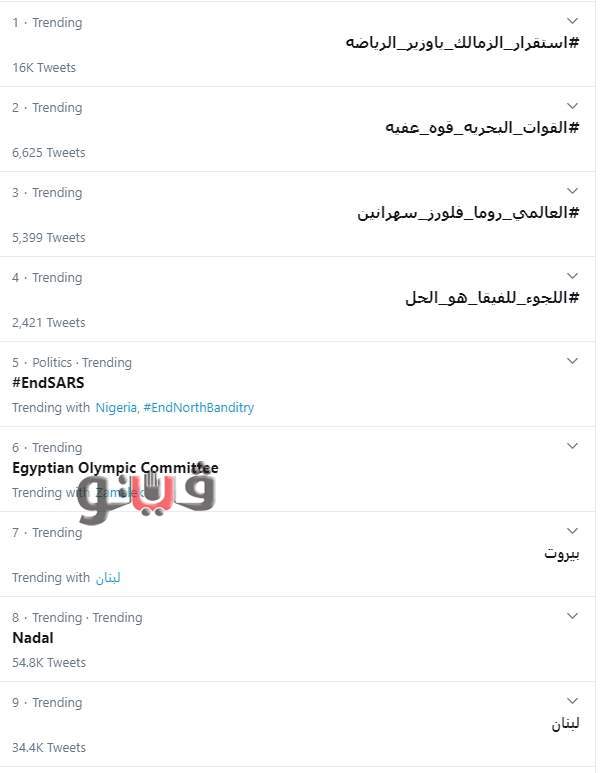
Task: Expand the chevron on the Nadal row
Action: coord(572,616)
